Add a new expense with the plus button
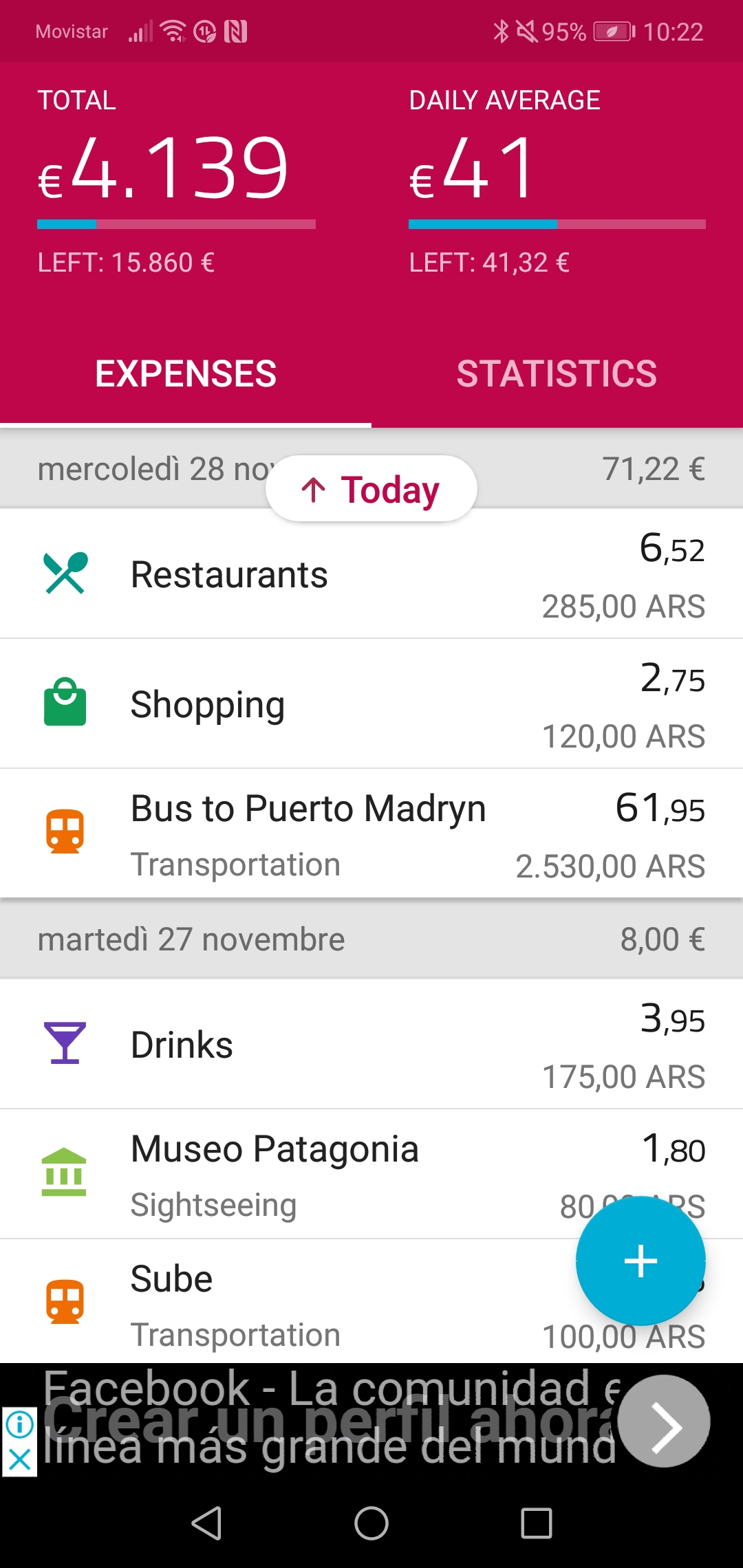Viewport: 743px width, 1568px height. click(x=640, y=1261)
